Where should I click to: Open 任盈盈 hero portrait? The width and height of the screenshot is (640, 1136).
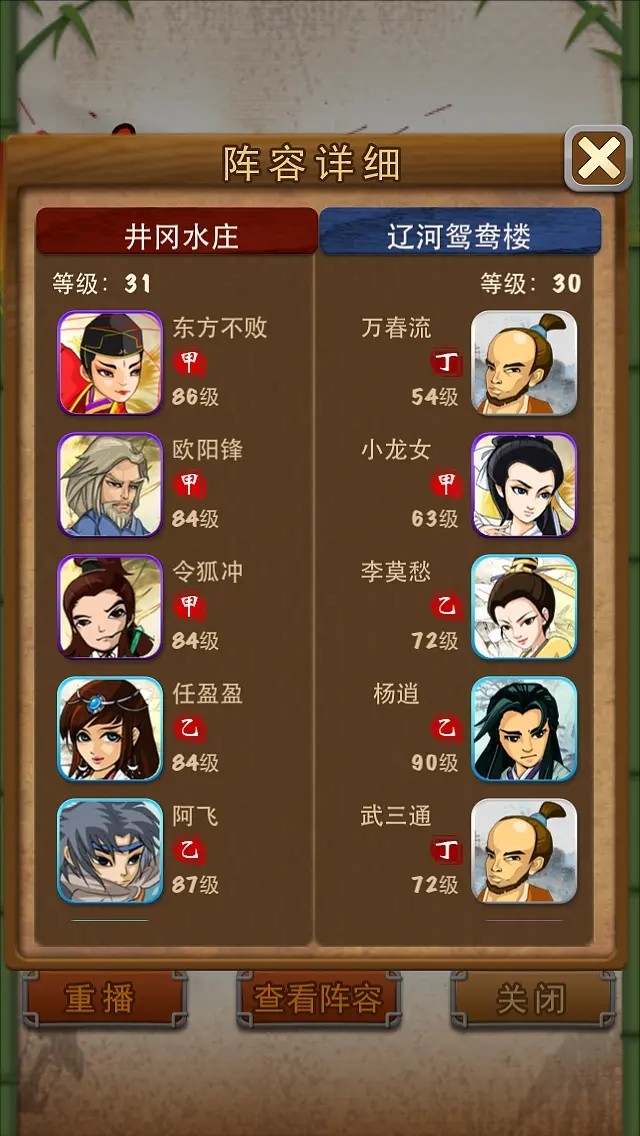(110, 729)
